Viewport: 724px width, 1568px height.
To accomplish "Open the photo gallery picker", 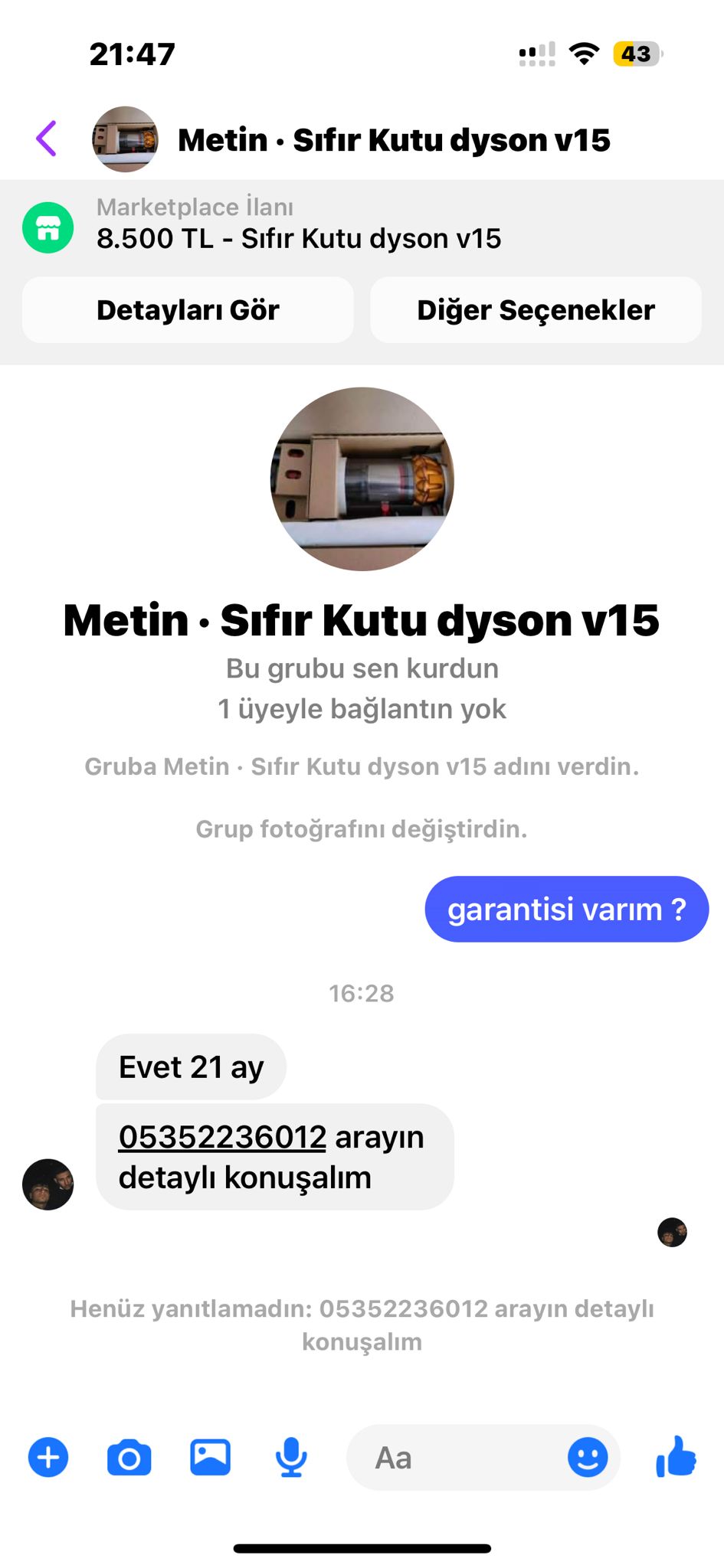I will pos(210,1457).
